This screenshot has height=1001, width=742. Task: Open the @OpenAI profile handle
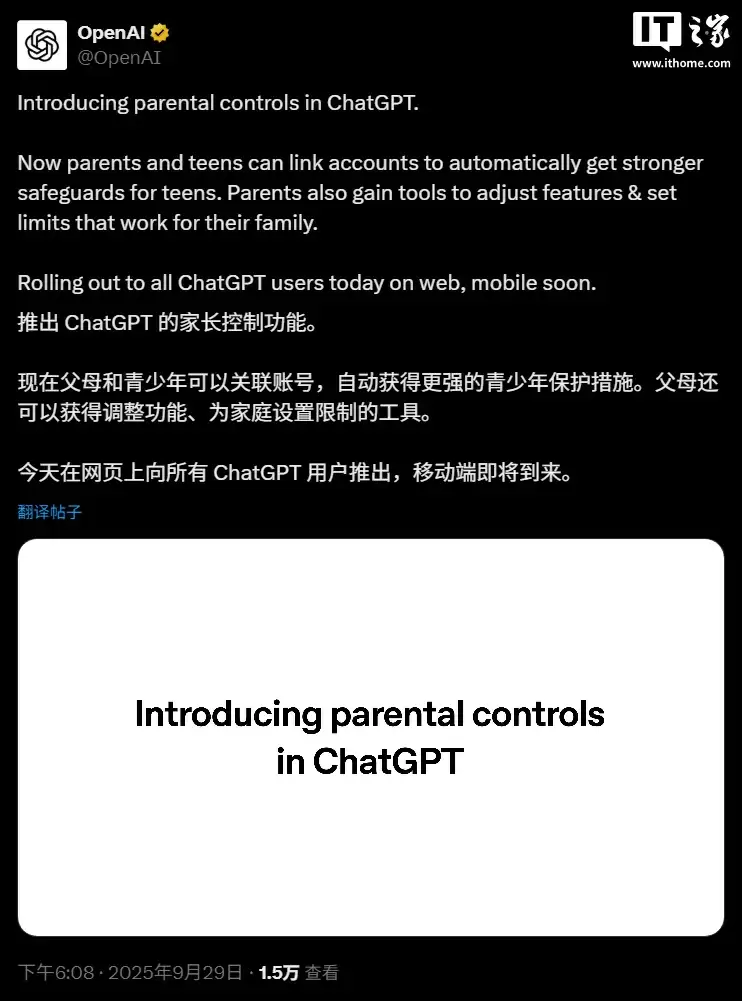click(120, 57)
